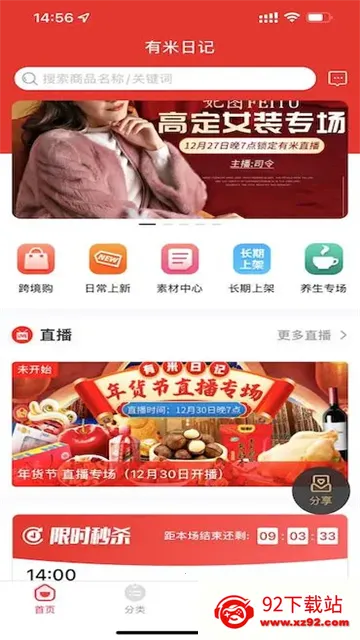Viewport: 360px width, 640px height.
Task: Switch to the 首页 tab
Action: coord(45,599)
